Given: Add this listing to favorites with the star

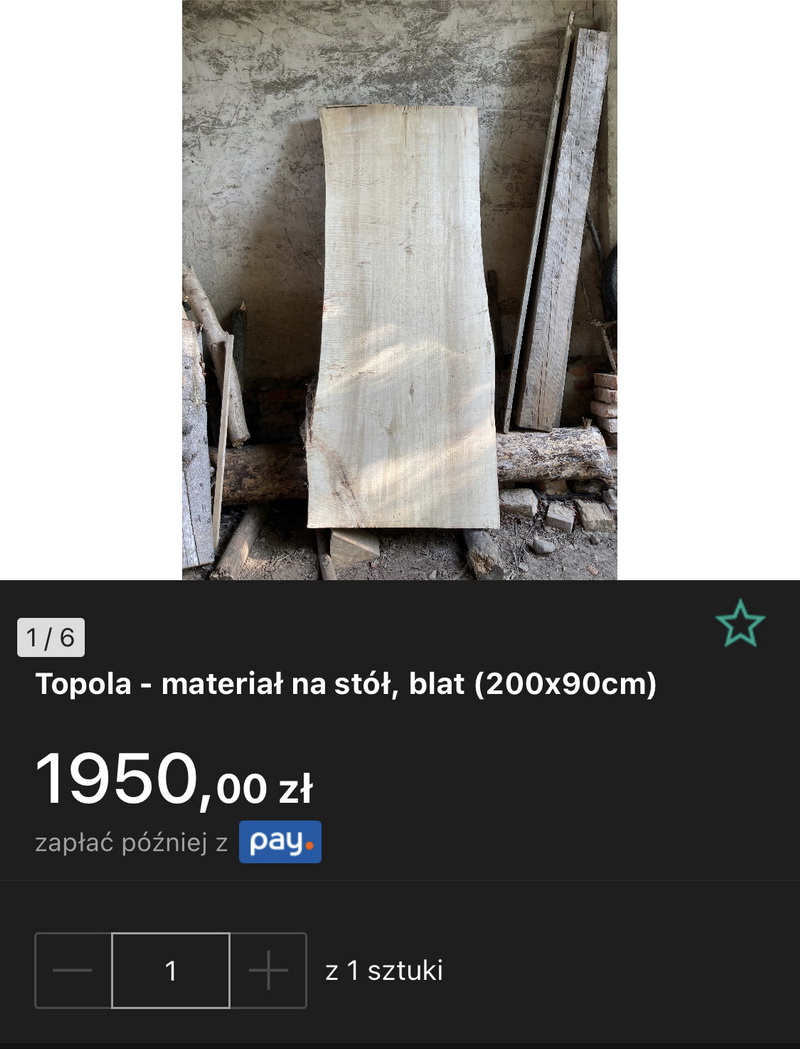Looking at the screenshot, I should [740, 624].
